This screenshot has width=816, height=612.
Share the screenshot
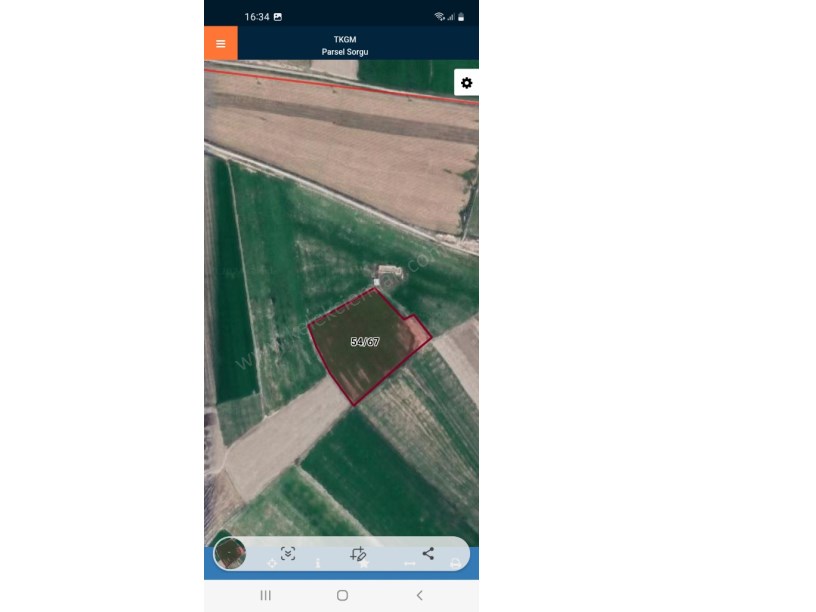click(x=428, y=553)
